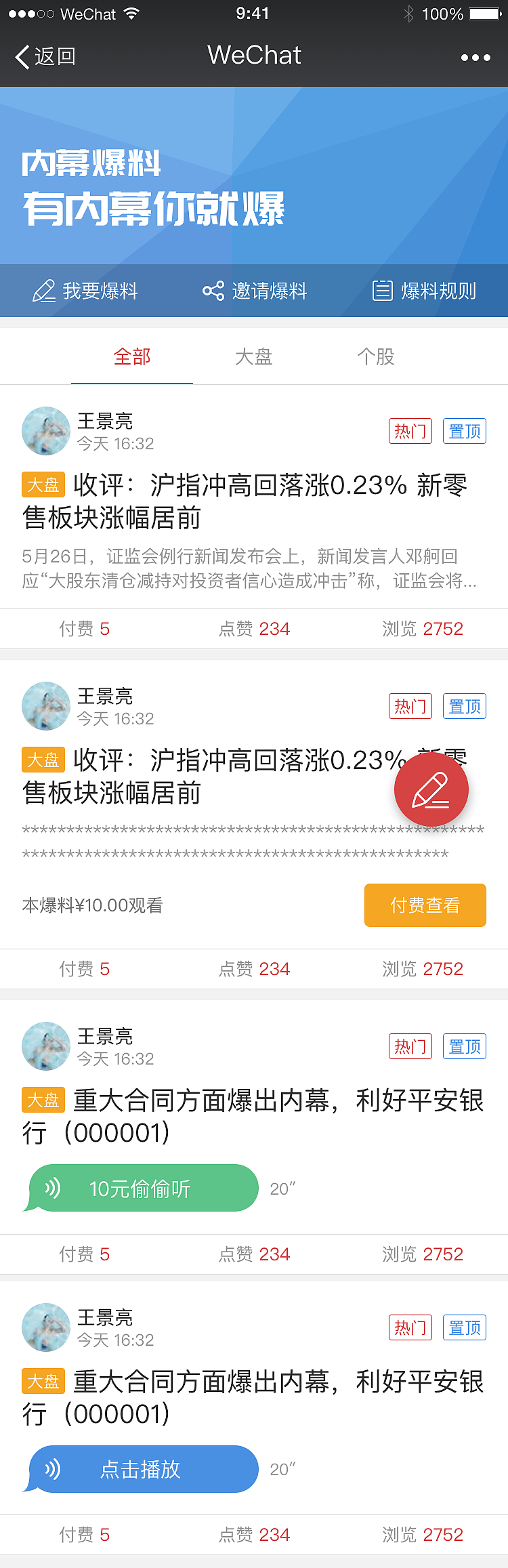This screenshot has width=508, height=1568.
Task: Open the three-dot overflow menu
Action: (475, 58)
